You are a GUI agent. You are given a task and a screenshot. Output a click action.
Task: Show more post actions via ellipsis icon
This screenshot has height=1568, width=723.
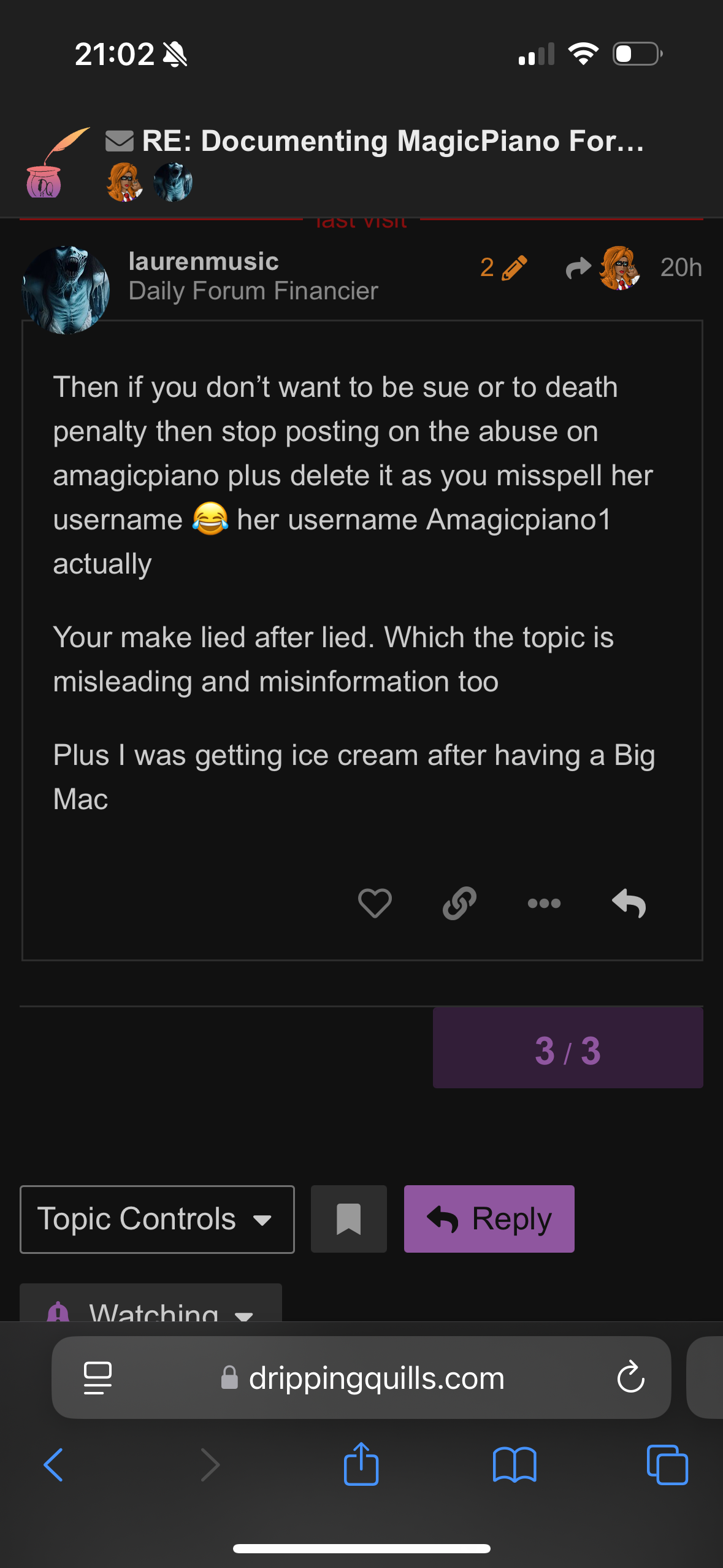coord(544,903)
